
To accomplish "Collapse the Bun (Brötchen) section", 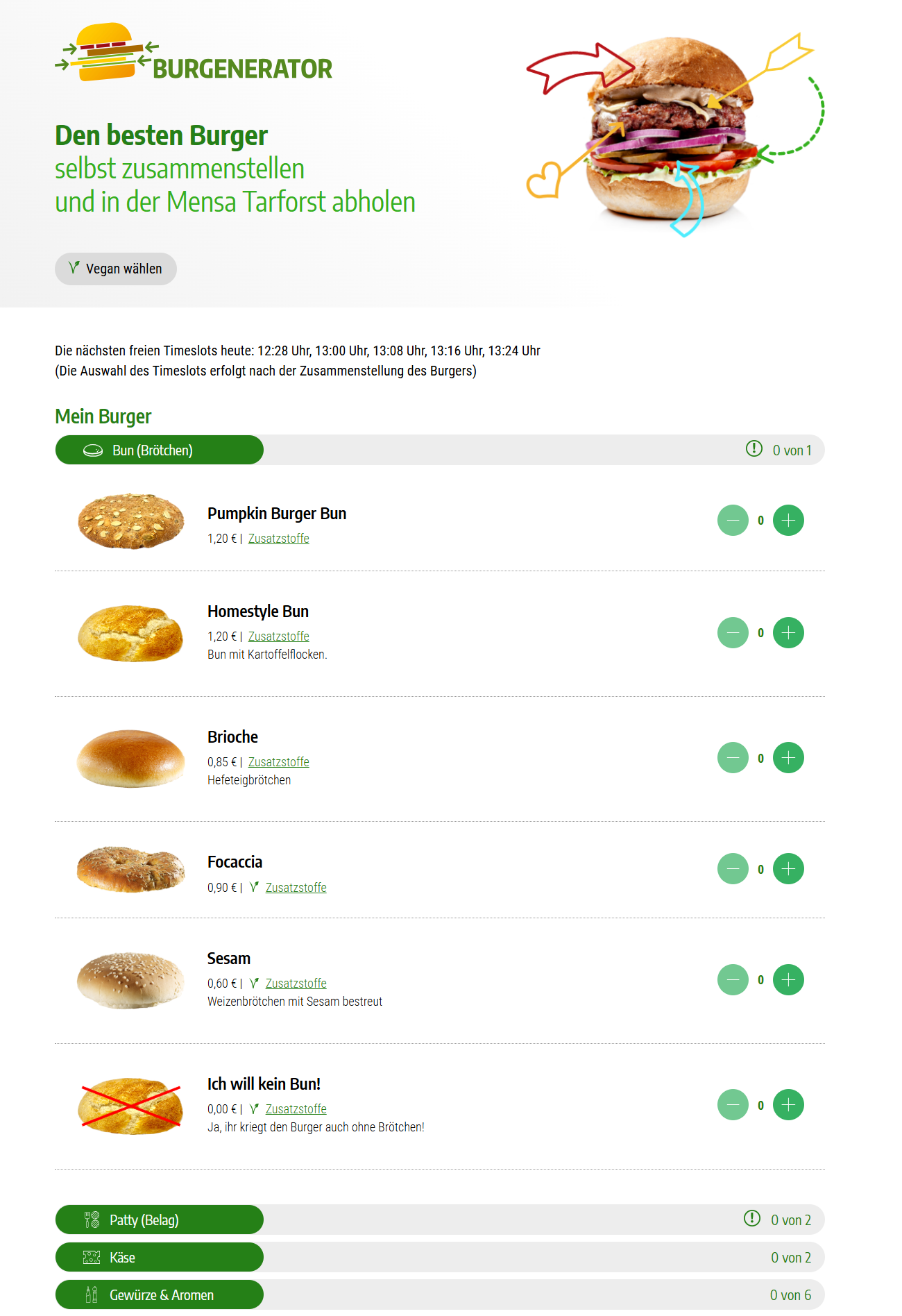I will (x=160, y=450).
